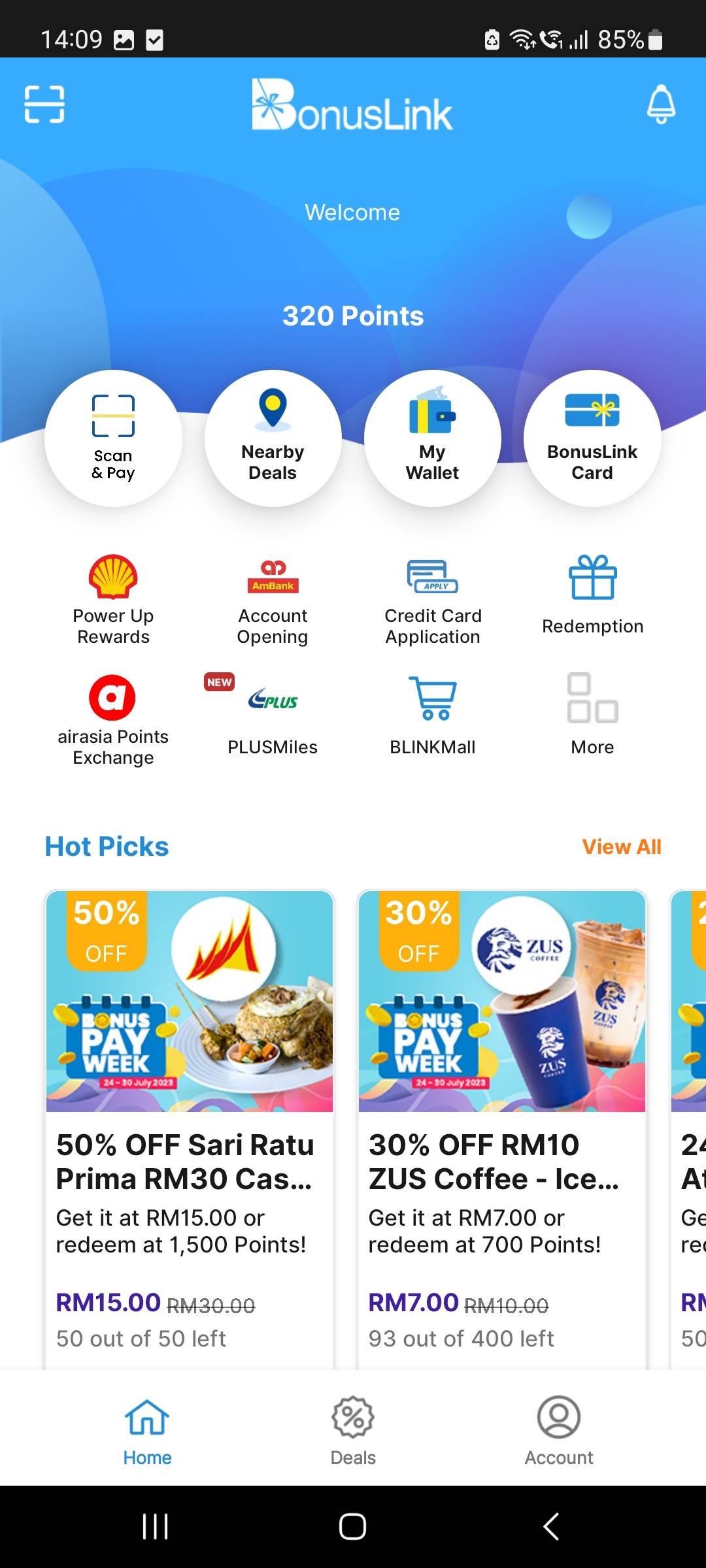Select AmBank Account Opening

[273, 599]
